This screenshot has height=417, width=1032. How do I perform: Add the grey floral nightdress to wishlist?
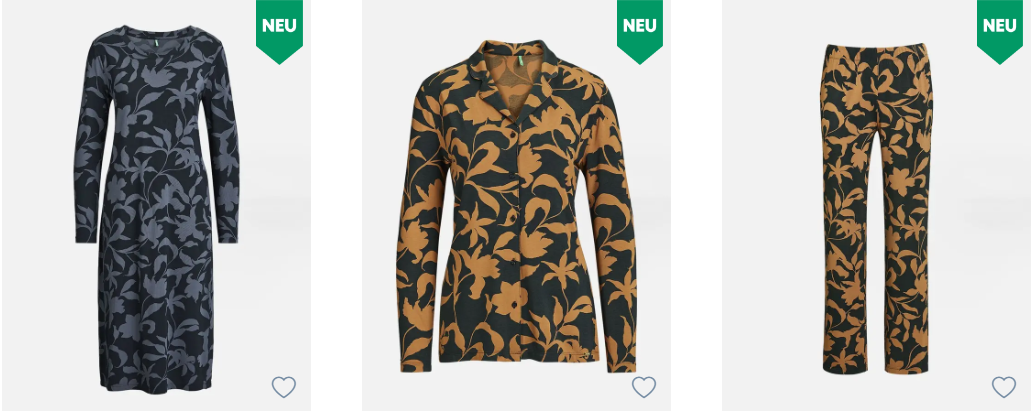tap(284, 387)
